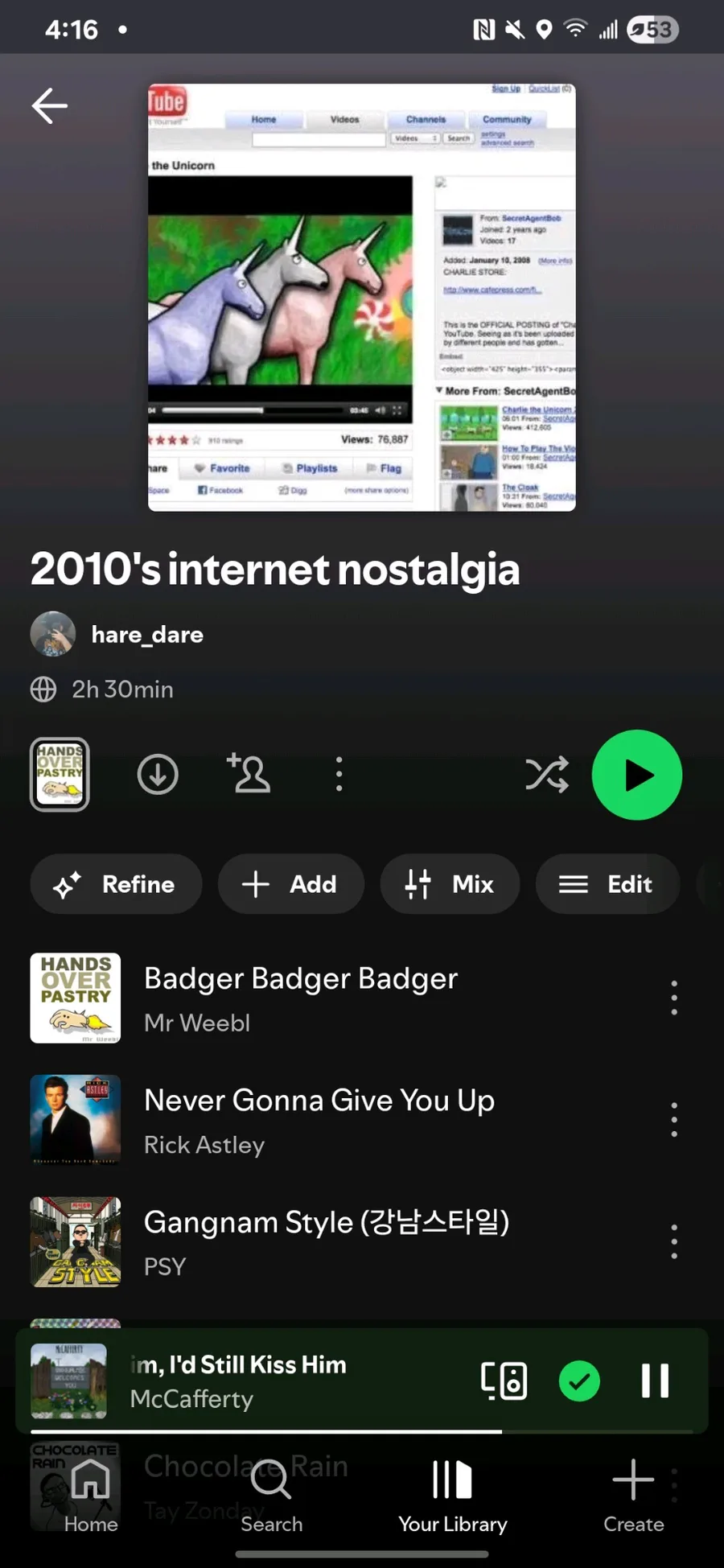Open options for Never Gonna Give You Up

click(674, 1120)
